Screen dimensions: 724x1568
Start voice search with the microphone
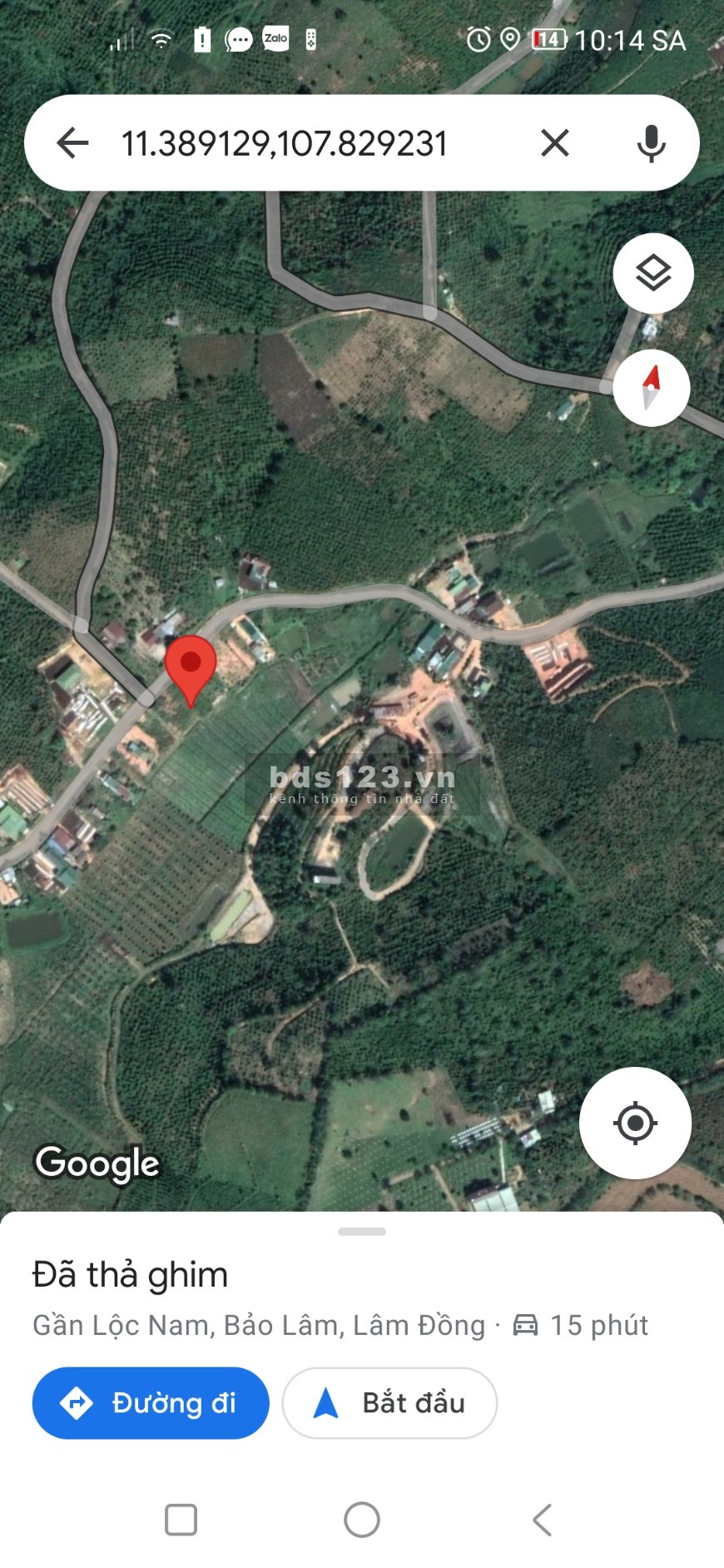click(x=651, y=143)
